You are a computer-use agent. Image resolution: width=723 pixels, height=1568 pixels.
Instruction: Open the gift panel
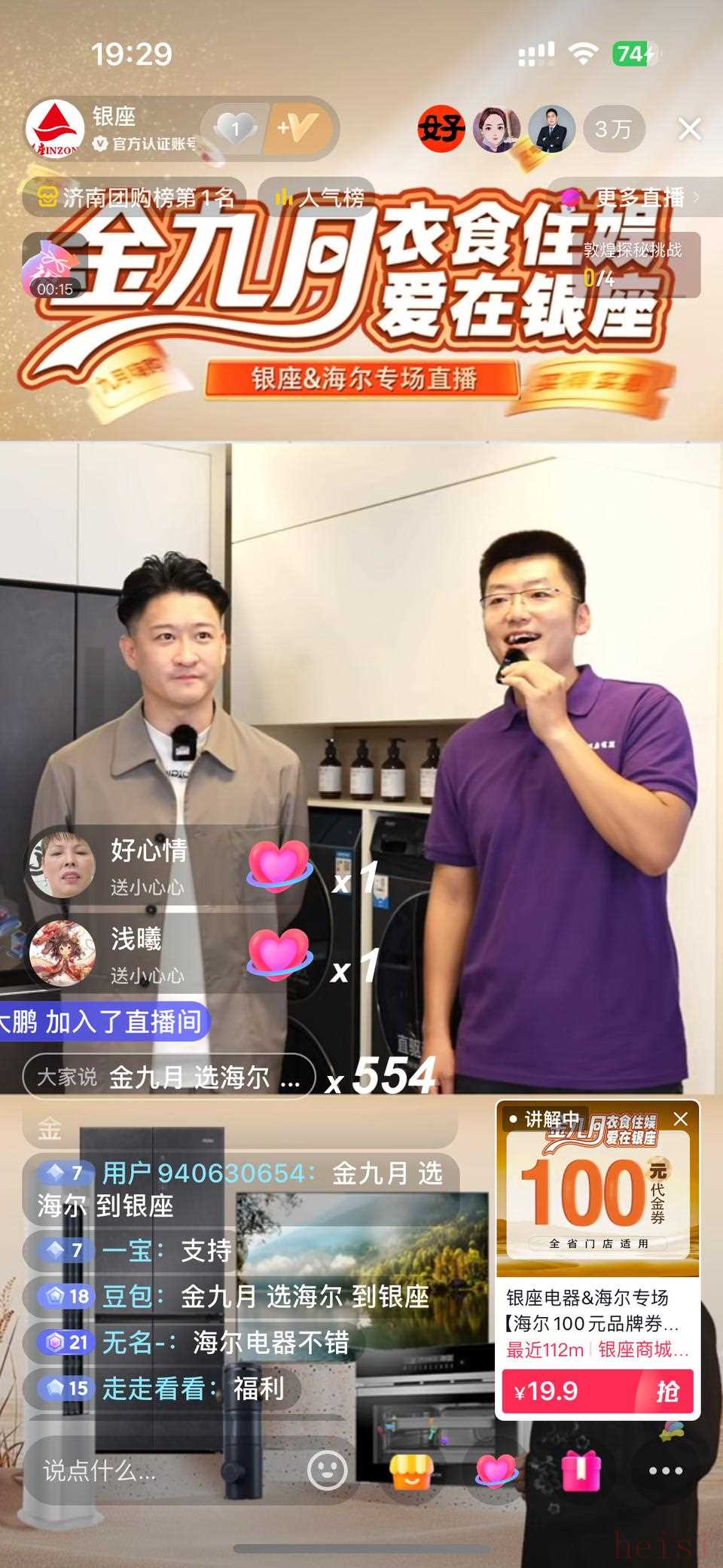pos(580,1469)
